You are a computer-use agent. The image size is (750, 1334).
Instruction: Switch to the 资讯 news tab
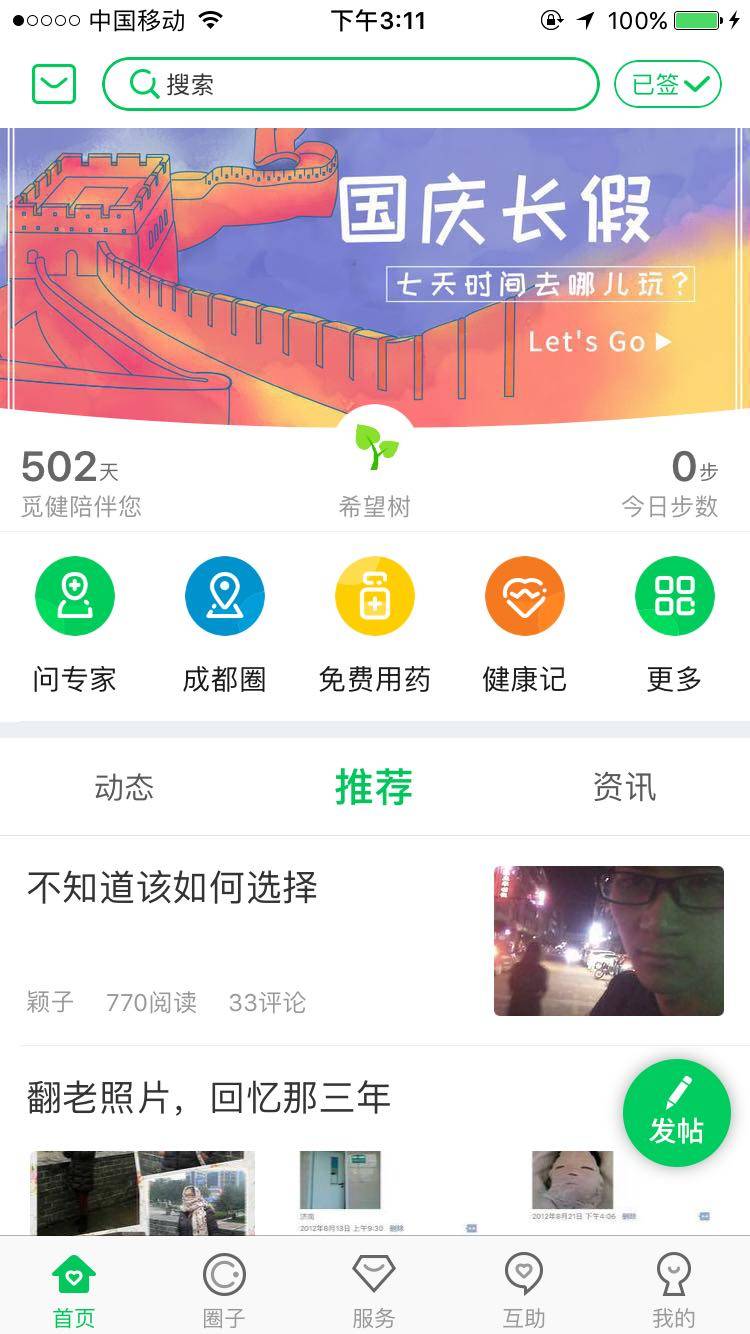[624, 788]
